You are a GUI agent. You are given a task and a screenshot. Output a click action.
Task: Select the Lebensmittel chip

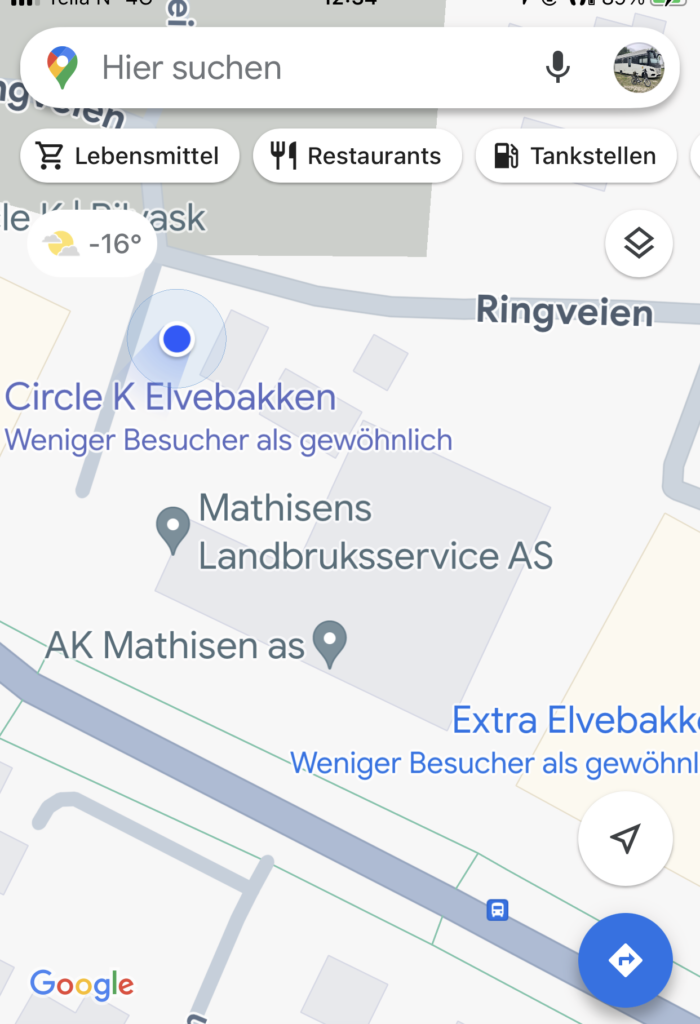(x=130, y=156)
